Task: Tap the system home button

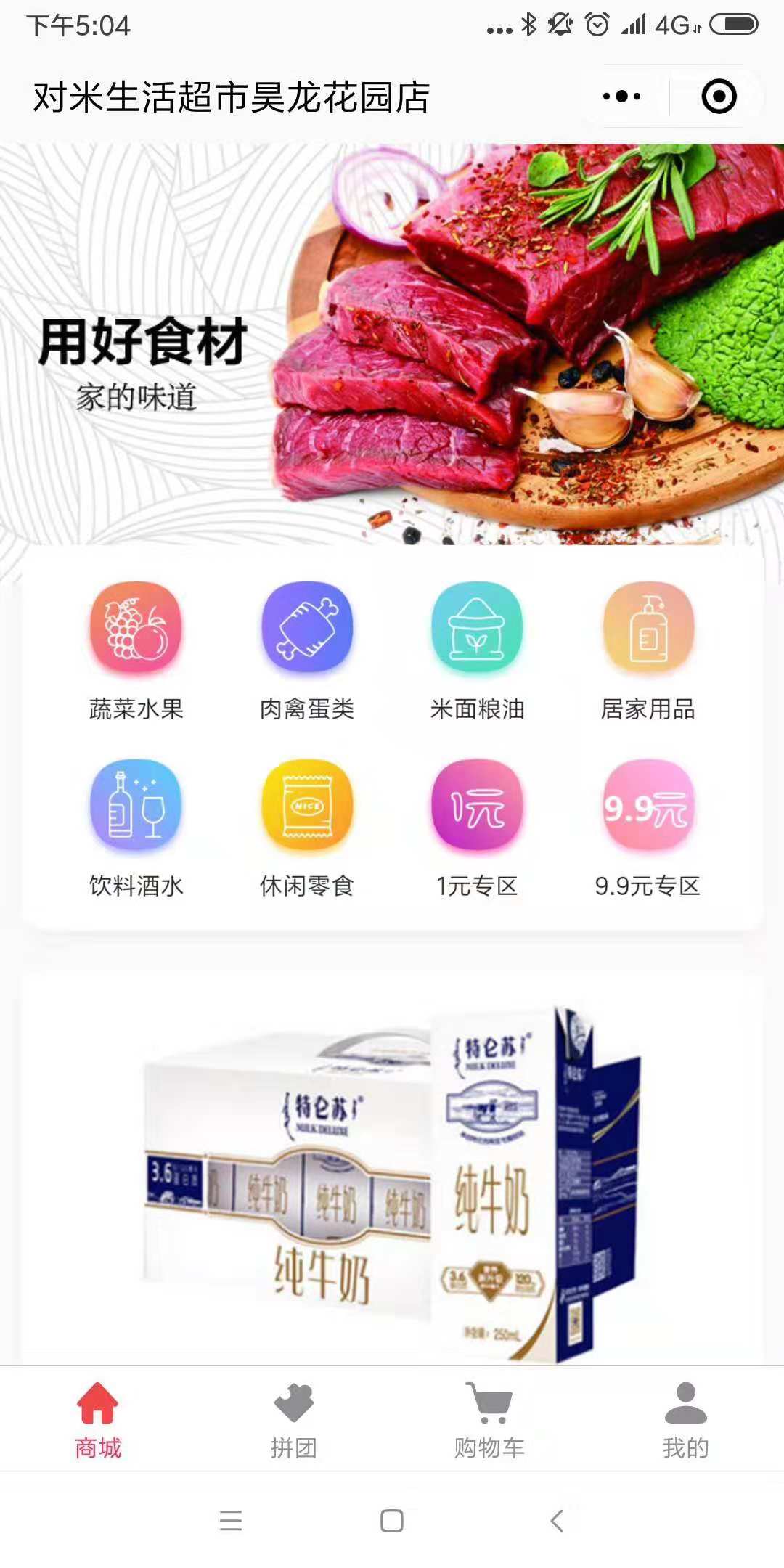Action: (392, 1521)
